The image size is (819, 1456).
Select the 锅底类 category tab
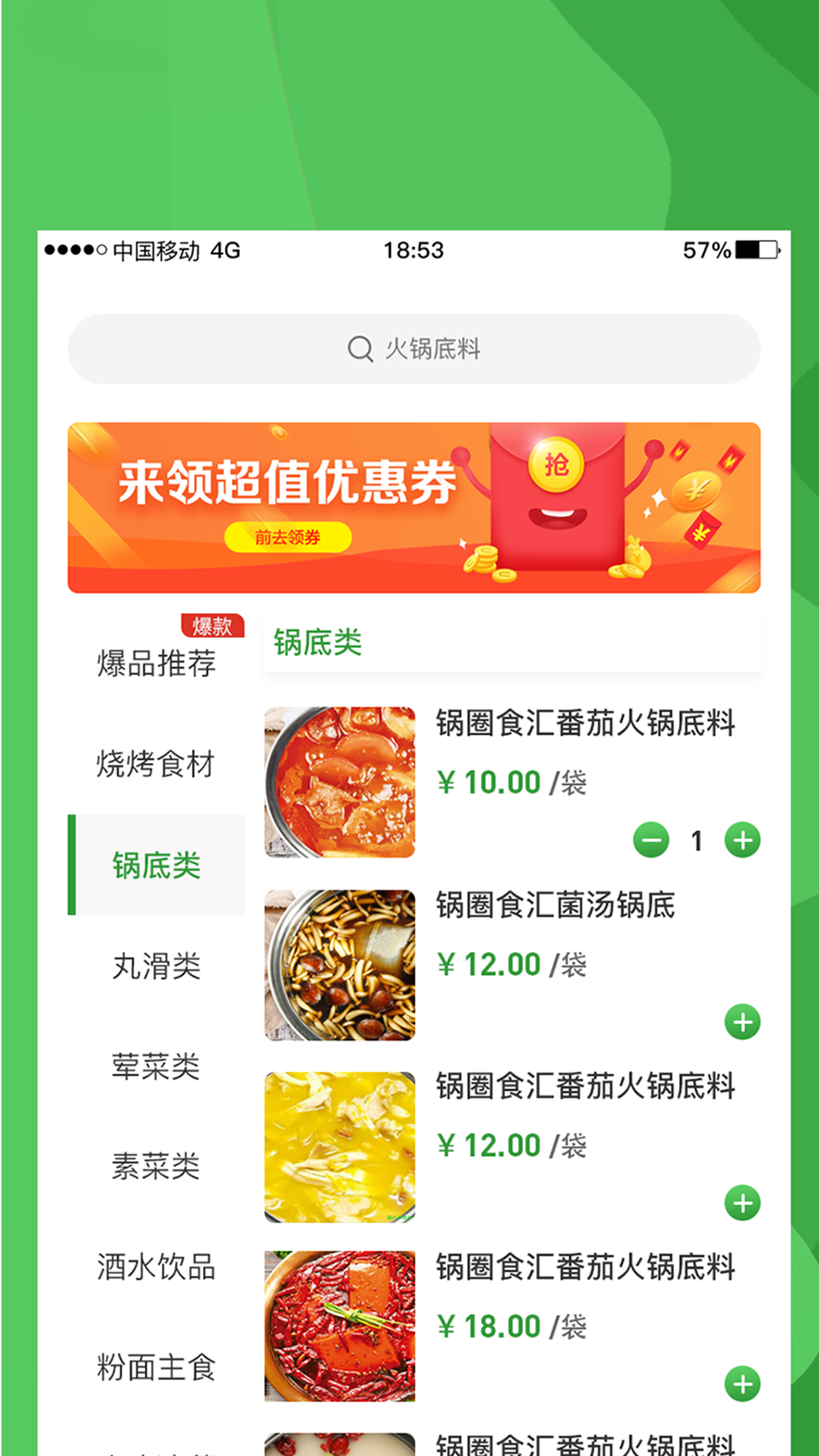[157, 864]
